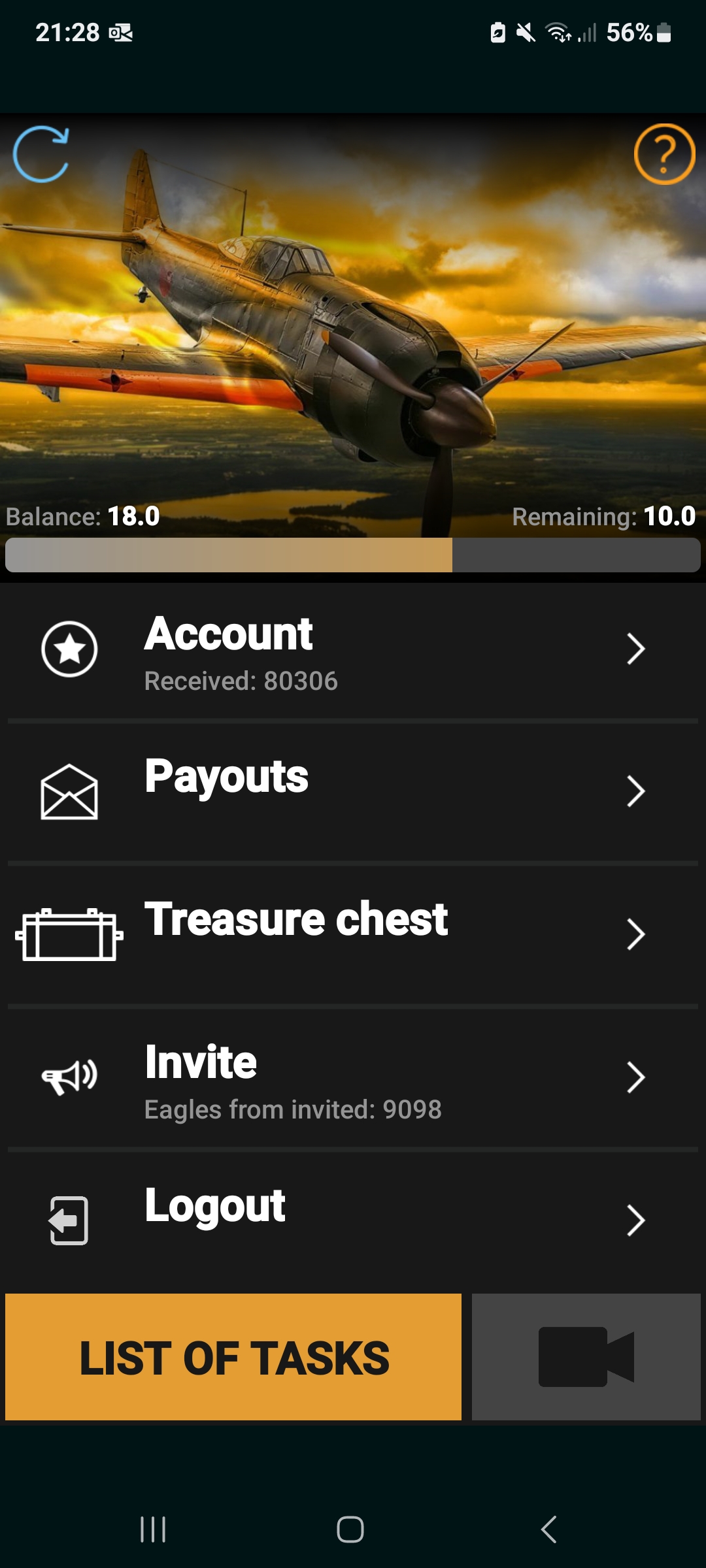Open the Invite row
The height and width of the screenshot is (1568, 706).
coord(353,1077)
